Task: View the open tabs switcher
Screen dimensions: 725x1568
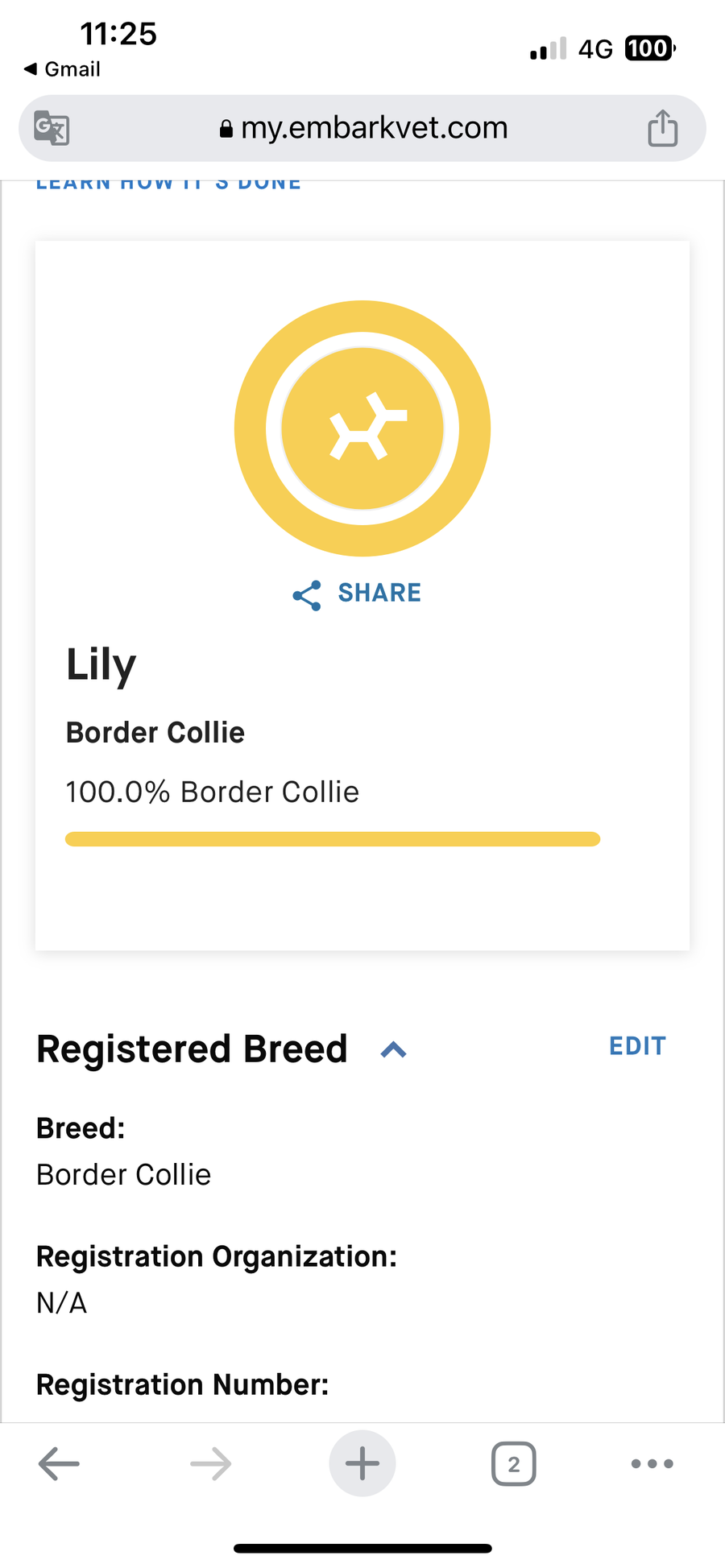Action: pyautogui.click(x=514, y=1463)
